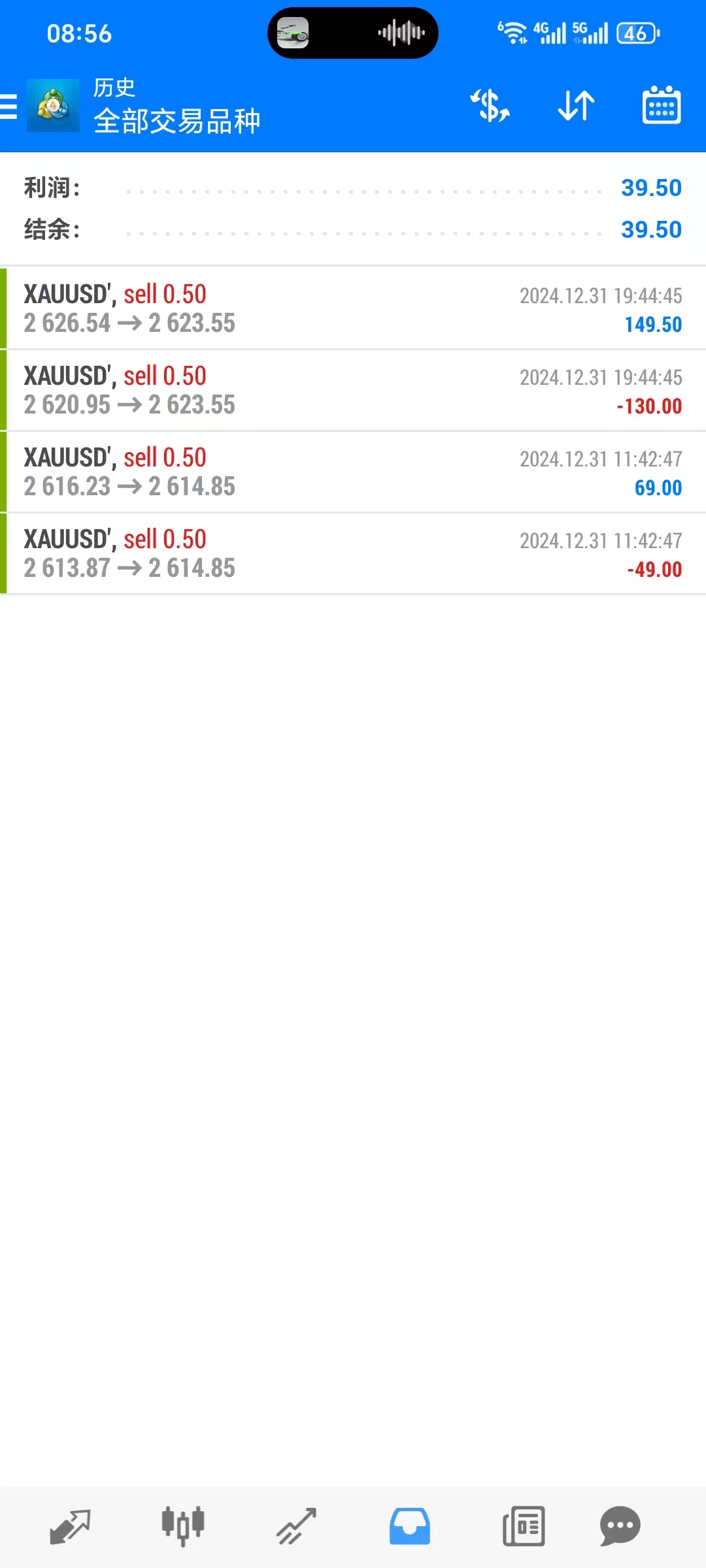The image size is (706, 1568).
Task: Open the XAUUSD trade with -130.00 loss
Action: pyautogui.click(x=353, y=390)
